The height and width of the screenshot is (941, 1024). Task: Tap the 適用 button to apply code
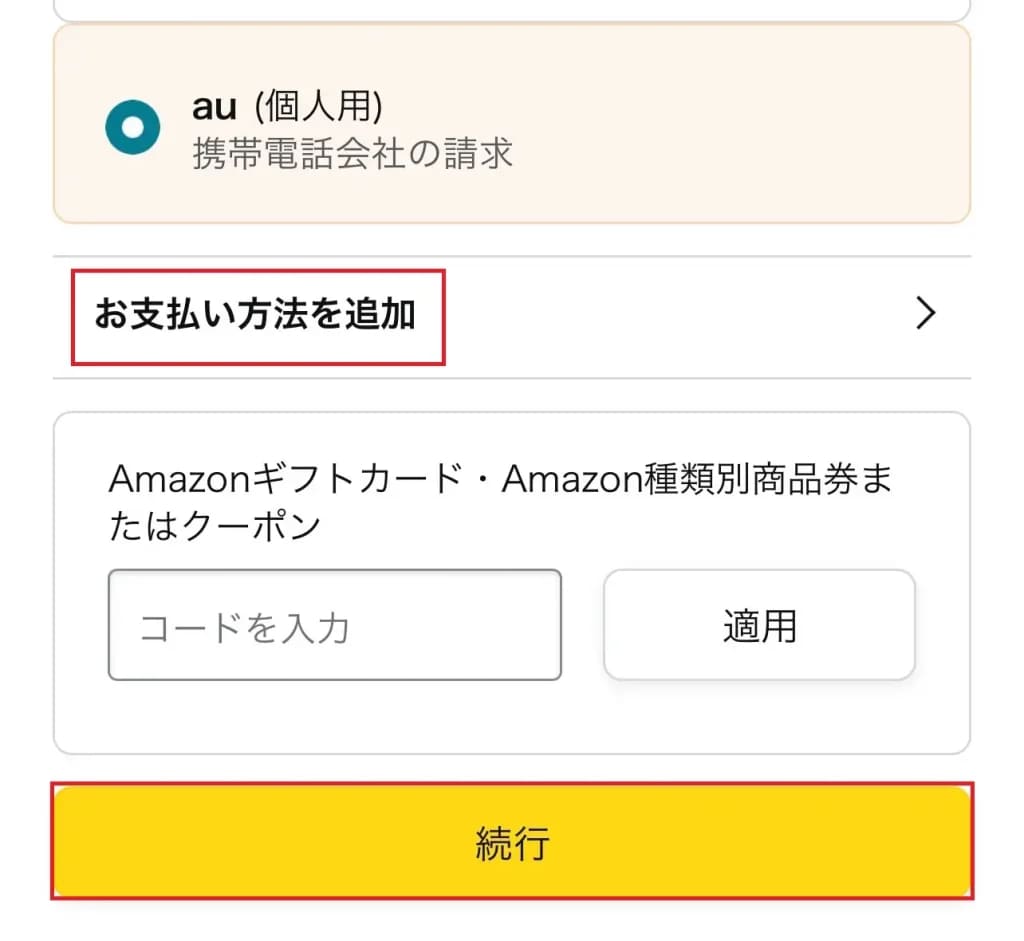point(759,625)
